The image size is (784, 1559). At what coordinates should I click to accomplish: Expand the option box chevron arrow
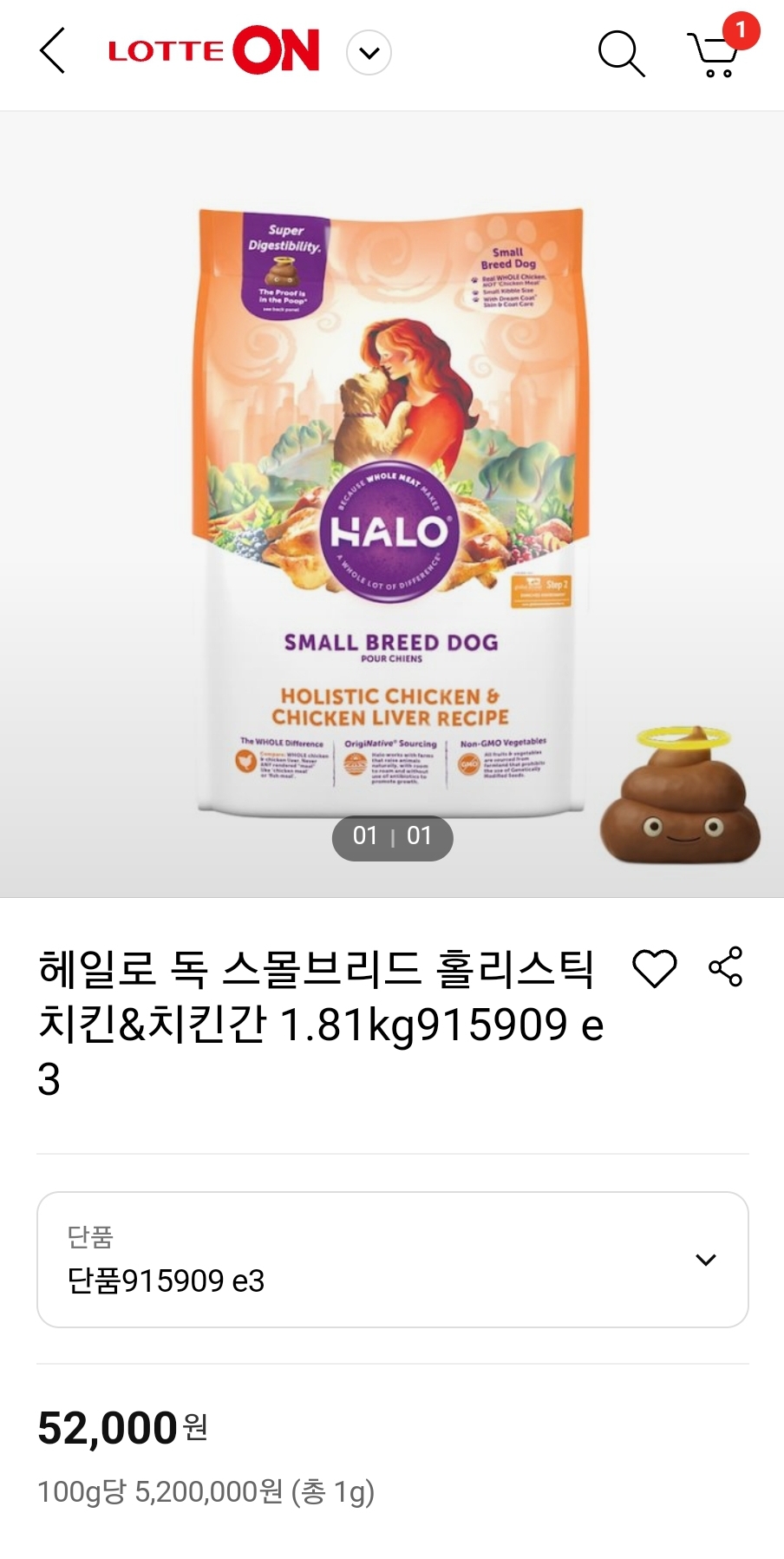[709, 1258]
